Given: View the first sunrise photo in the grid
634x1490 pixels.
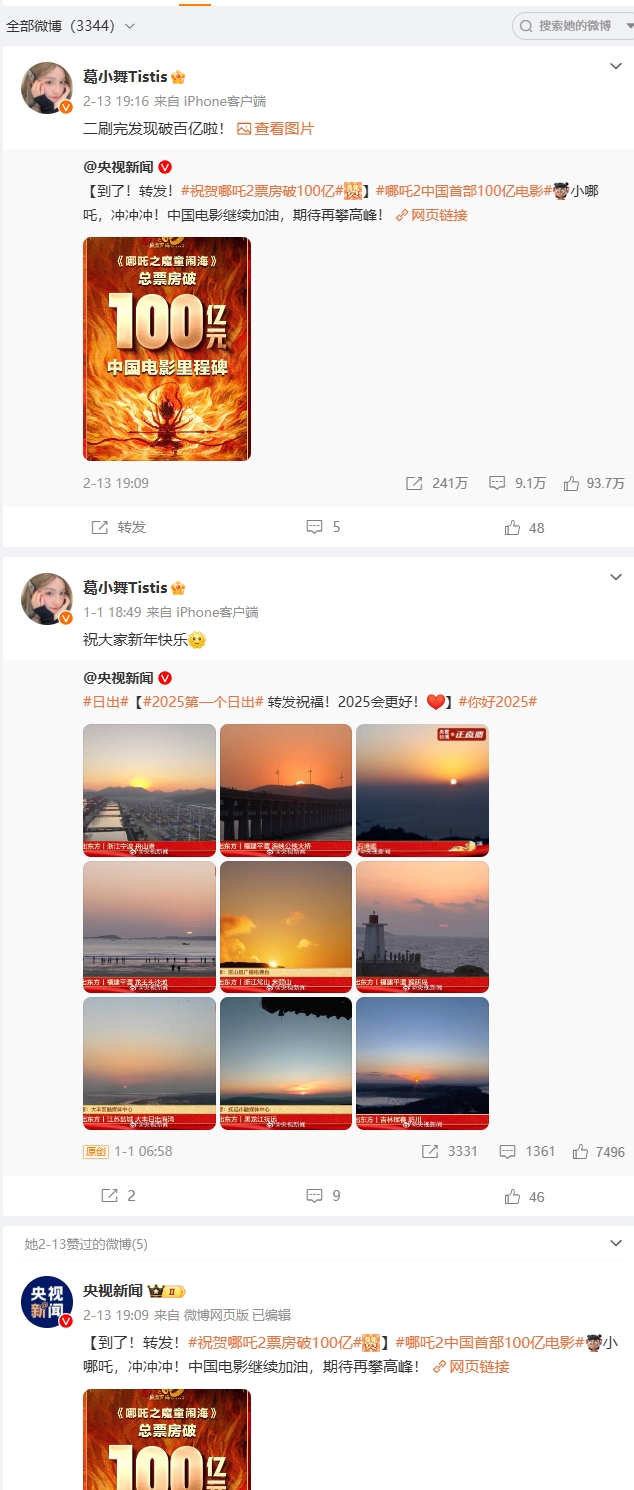Looking at the screenshot, I should click(149, 790).
